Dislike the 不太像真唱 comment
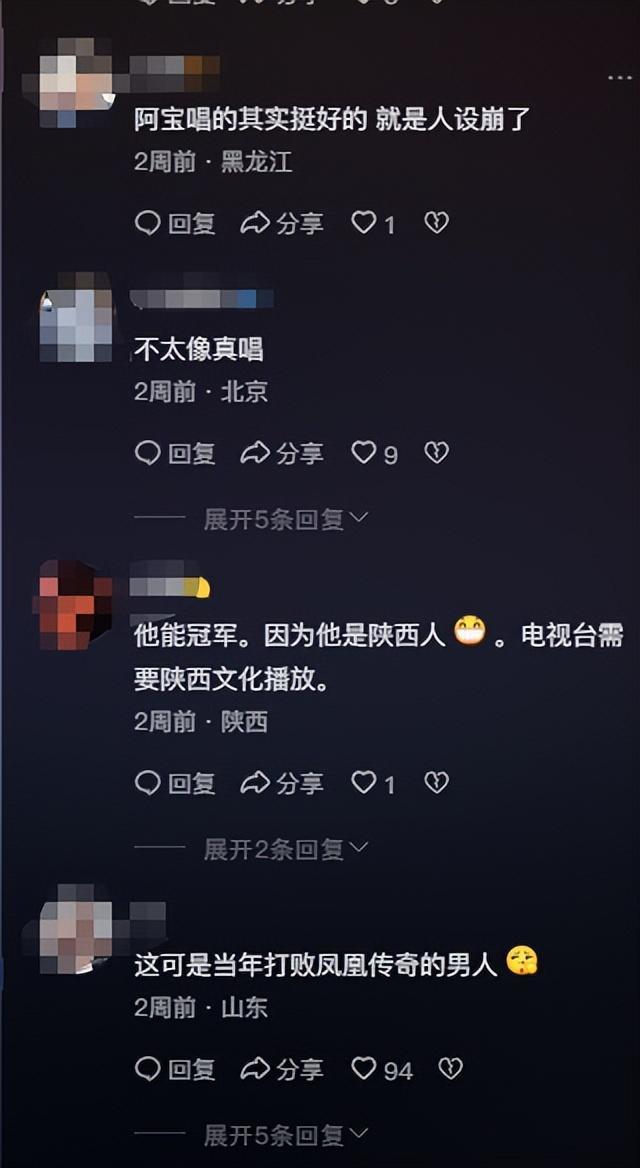640x1168 pixels. coord(437,454)
